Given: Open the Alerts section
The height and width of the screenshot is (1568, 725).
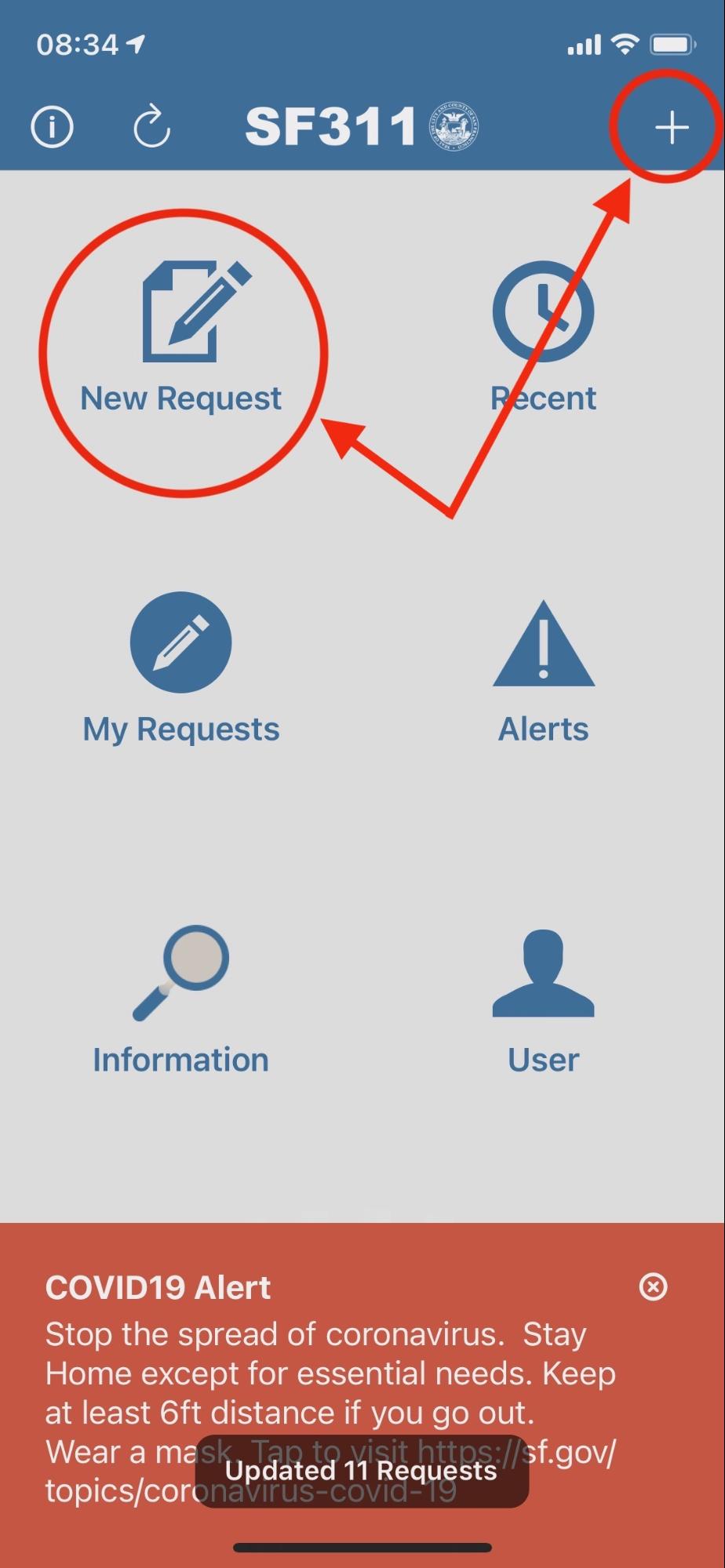Looking at the screenshot, I should pyautogui.click(x=543, y=672).
